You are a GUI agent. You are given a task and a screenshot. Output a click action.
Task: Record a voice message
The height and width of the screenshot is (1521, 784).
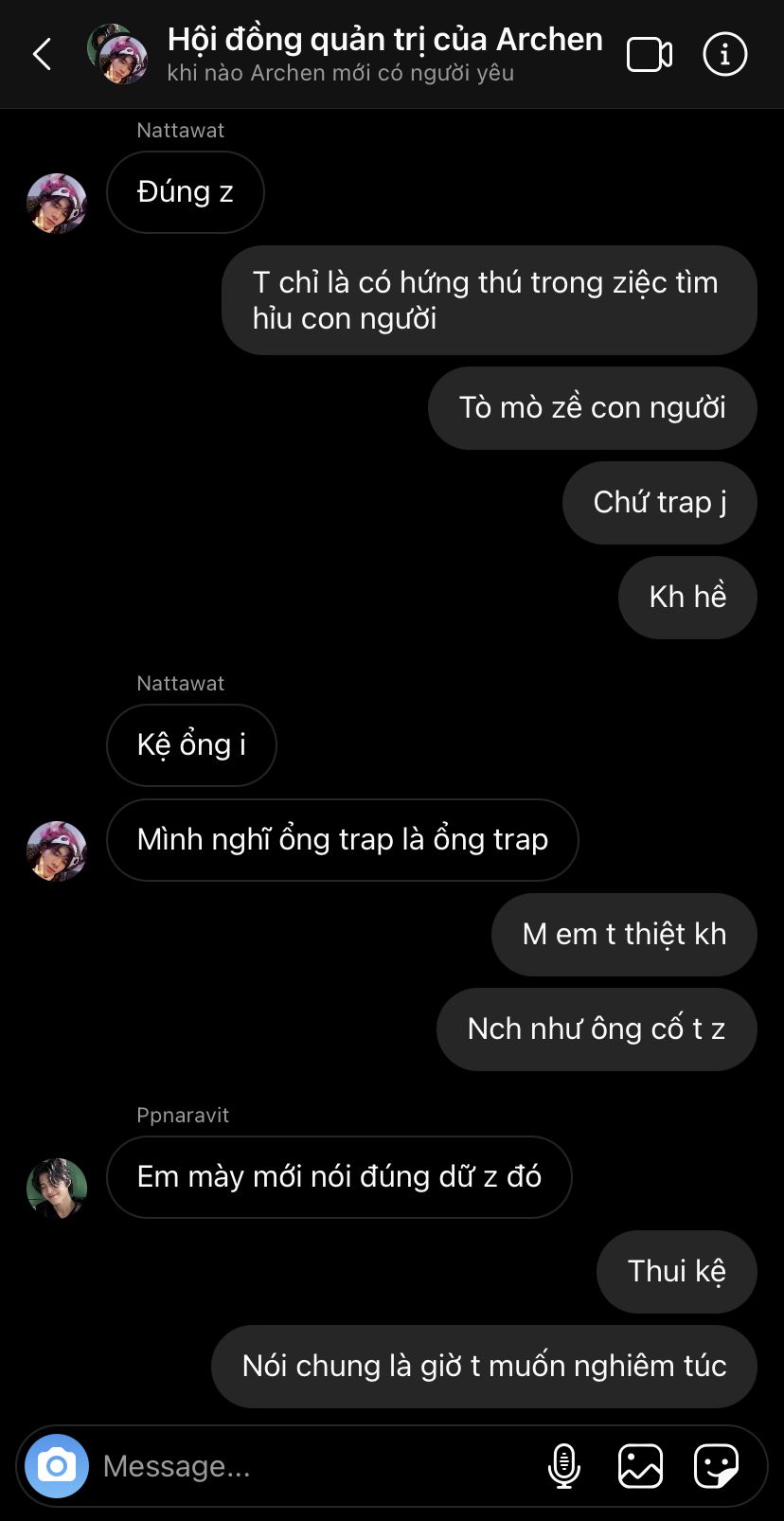coord(564,1466)
